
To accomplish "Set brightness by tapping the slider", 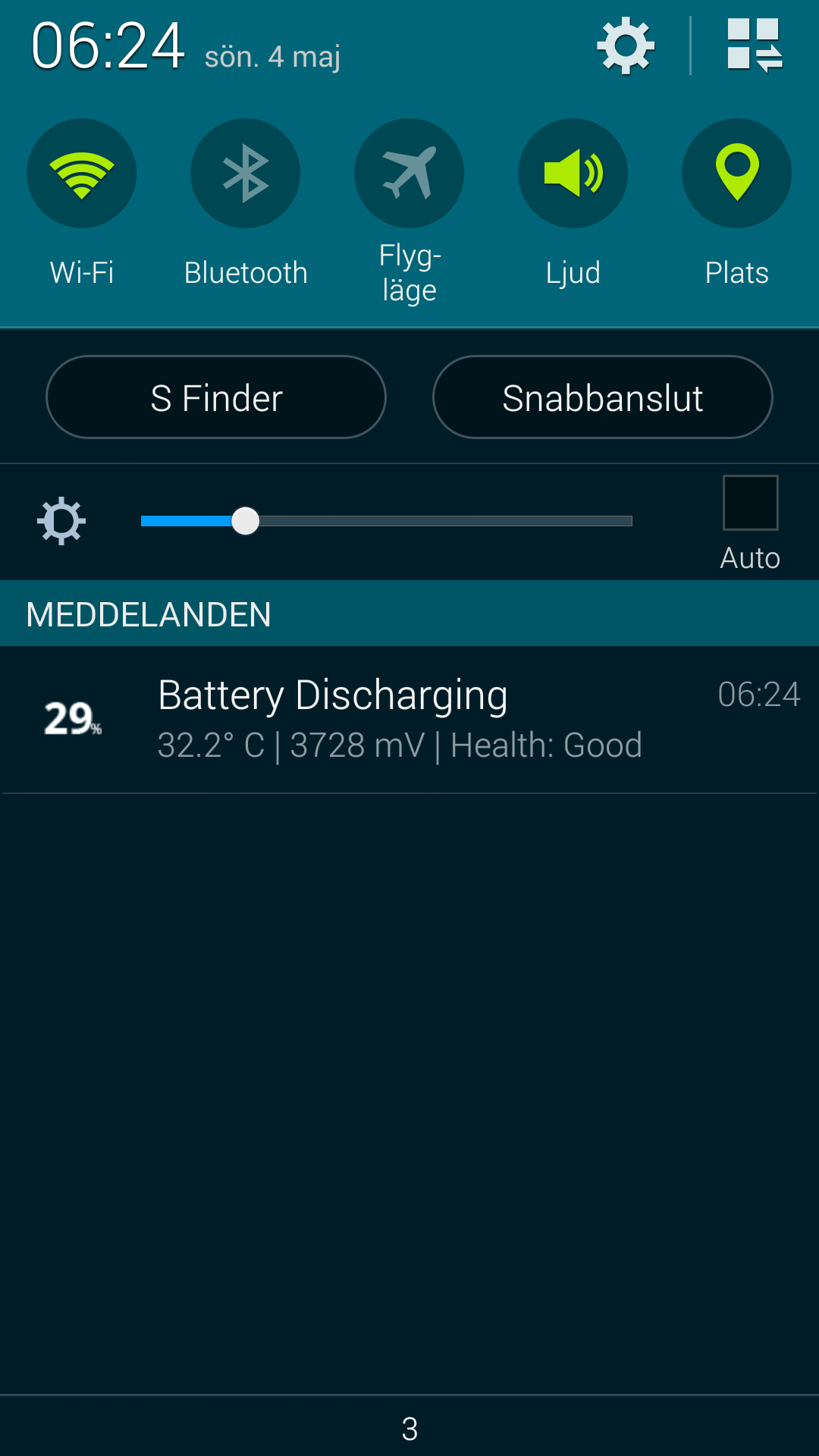I will click(x=387, y=521).
